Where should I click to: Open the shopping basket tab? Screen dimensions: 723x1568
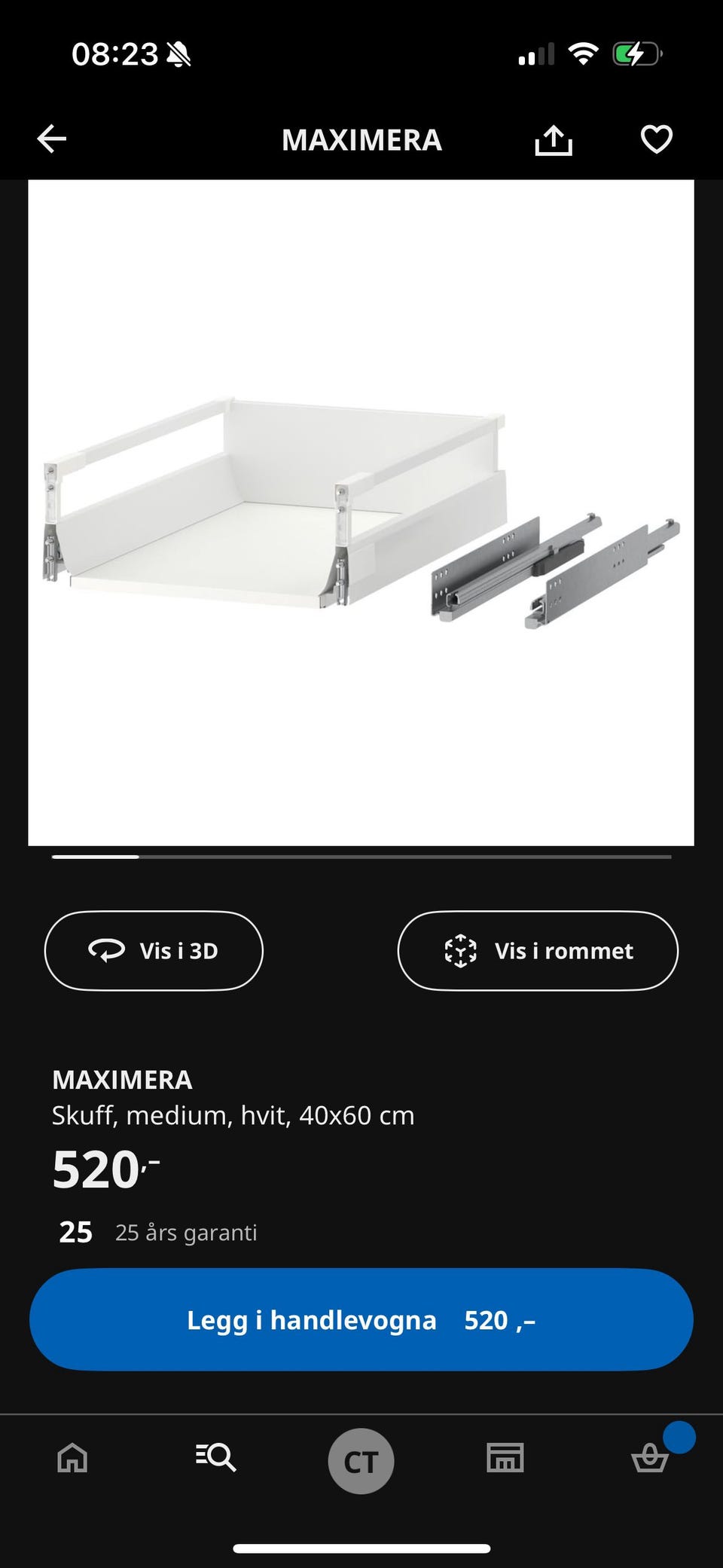coord(650,1457)
